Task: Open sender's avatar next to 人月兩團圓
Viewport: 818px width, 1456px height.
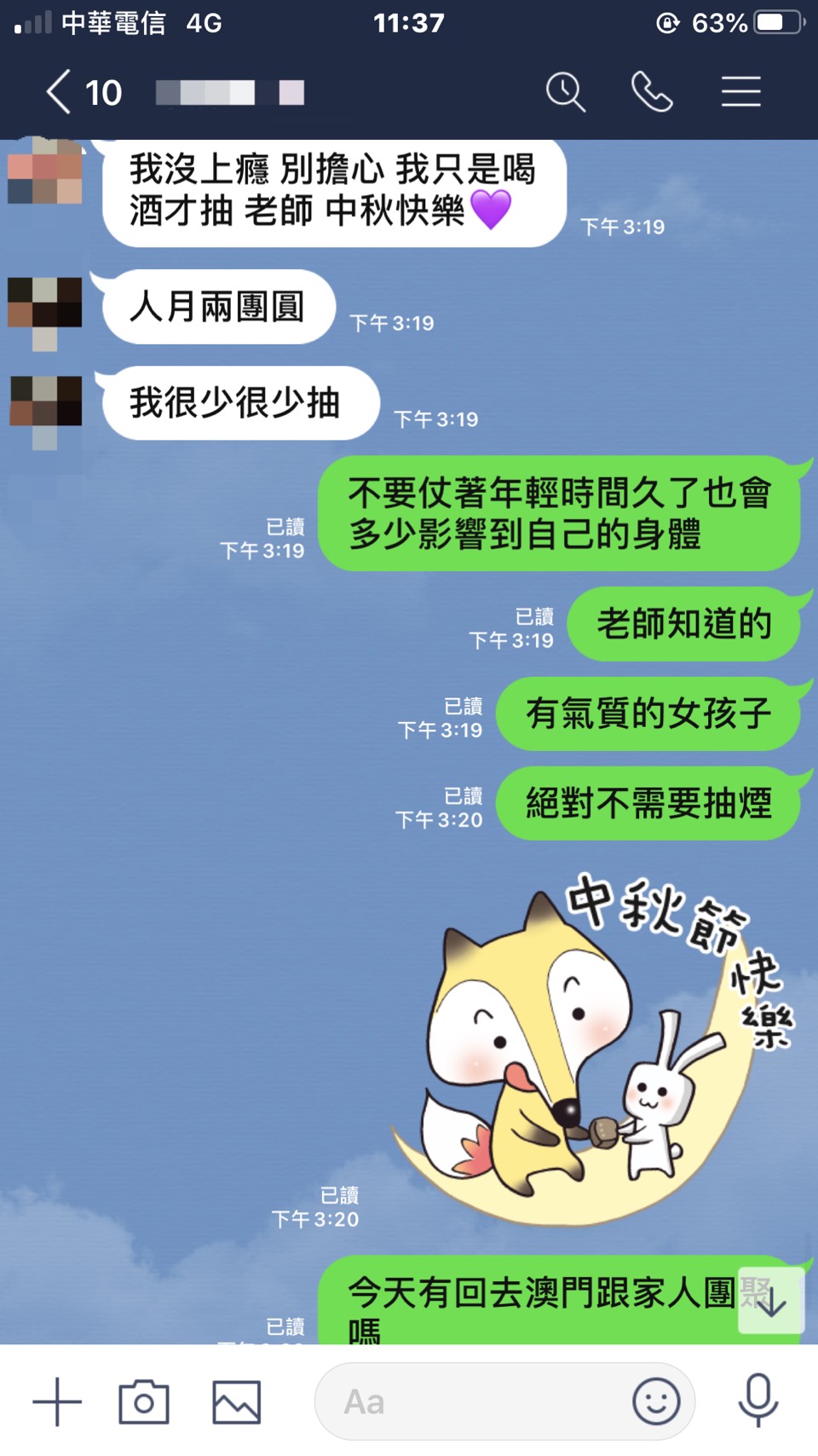Action: click(44, 312)
